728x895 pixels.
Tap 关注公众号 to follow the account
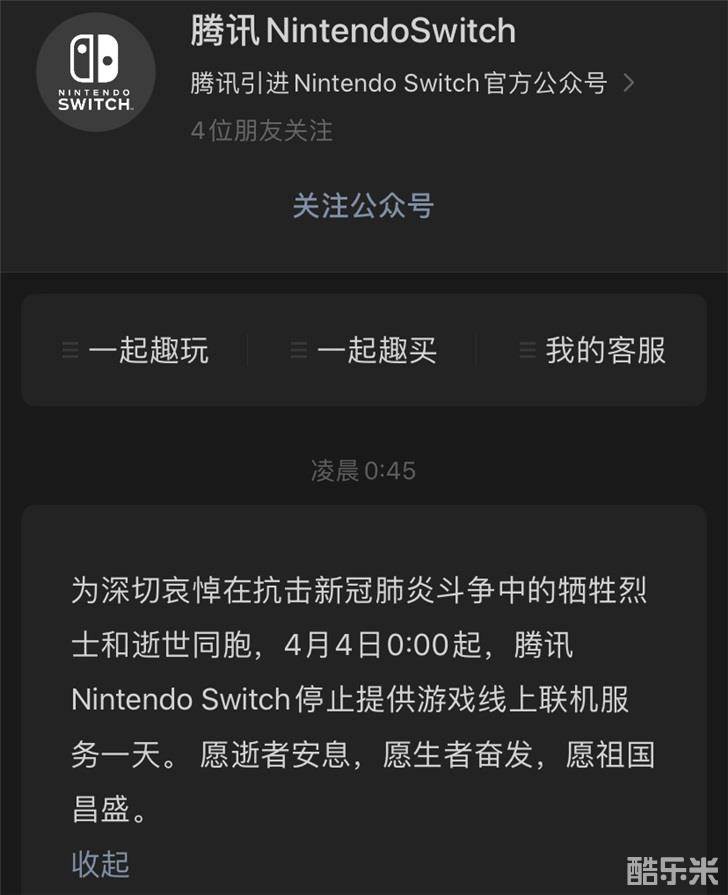(x=363, y=206)
